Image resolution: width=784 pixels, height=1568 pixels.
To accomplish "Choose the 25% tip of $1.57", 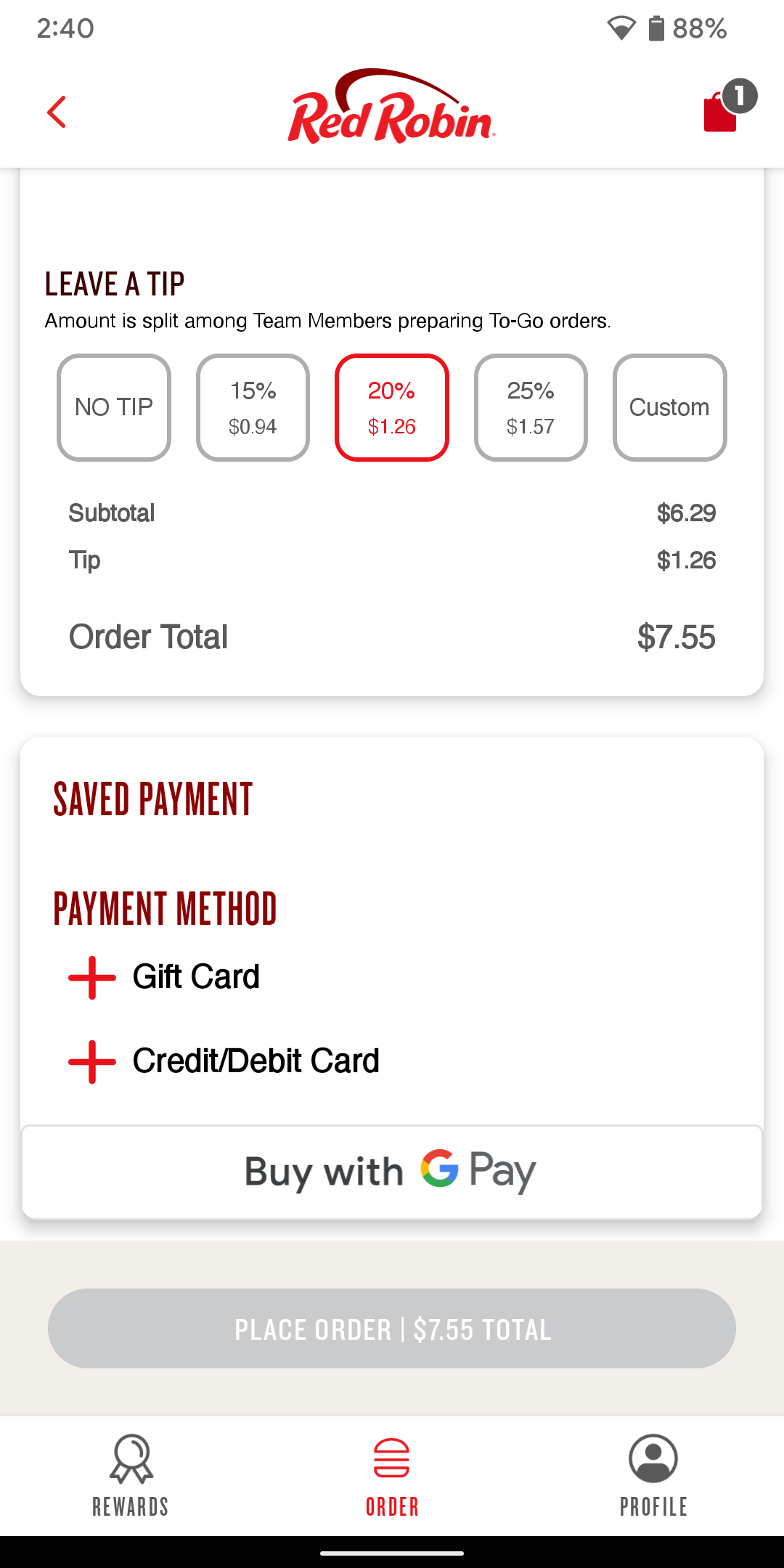I will point(531,407).
